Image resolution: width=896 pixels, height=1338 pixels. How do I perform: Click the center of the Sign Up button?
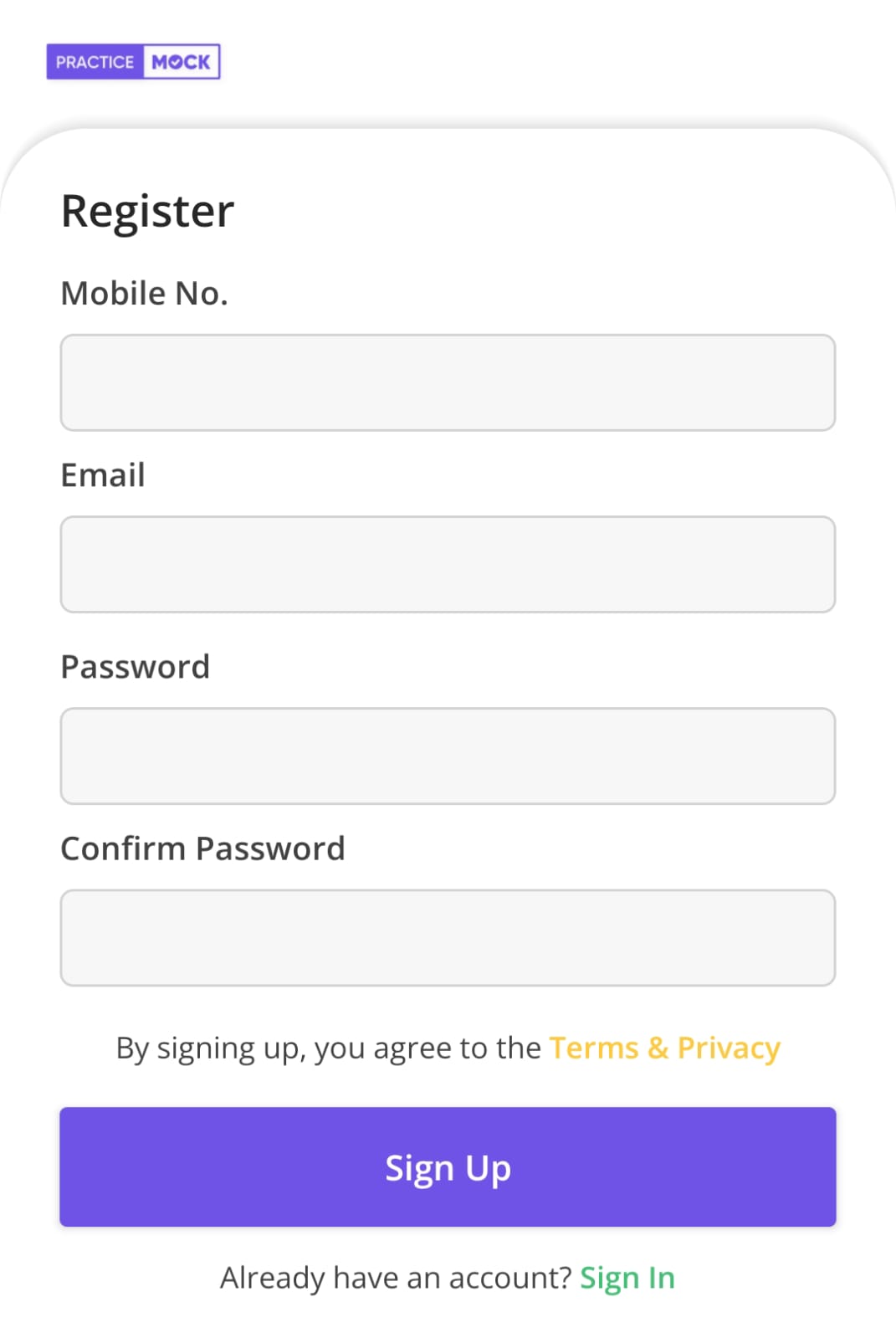[448, 1167]
